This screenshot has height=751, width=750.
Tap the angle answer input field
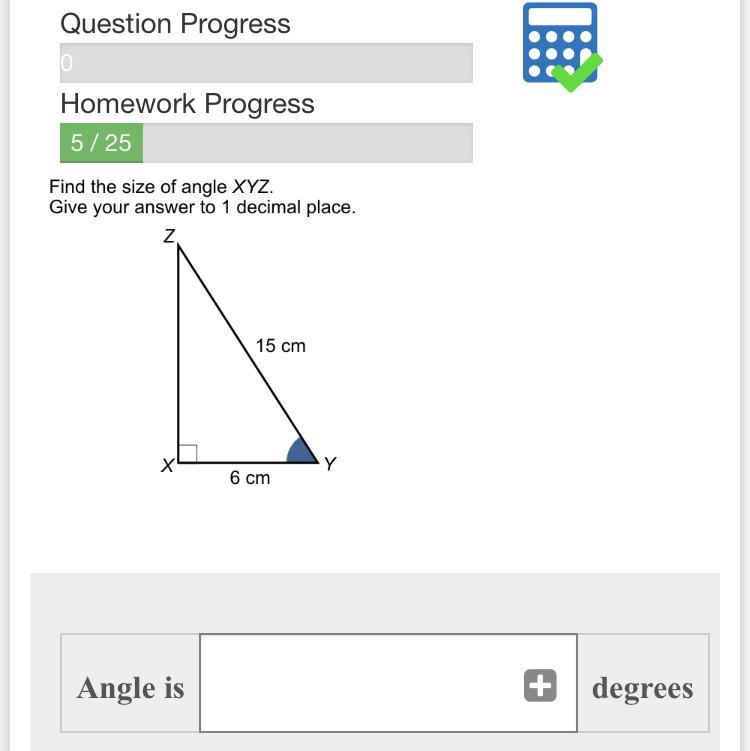[360, 684]
